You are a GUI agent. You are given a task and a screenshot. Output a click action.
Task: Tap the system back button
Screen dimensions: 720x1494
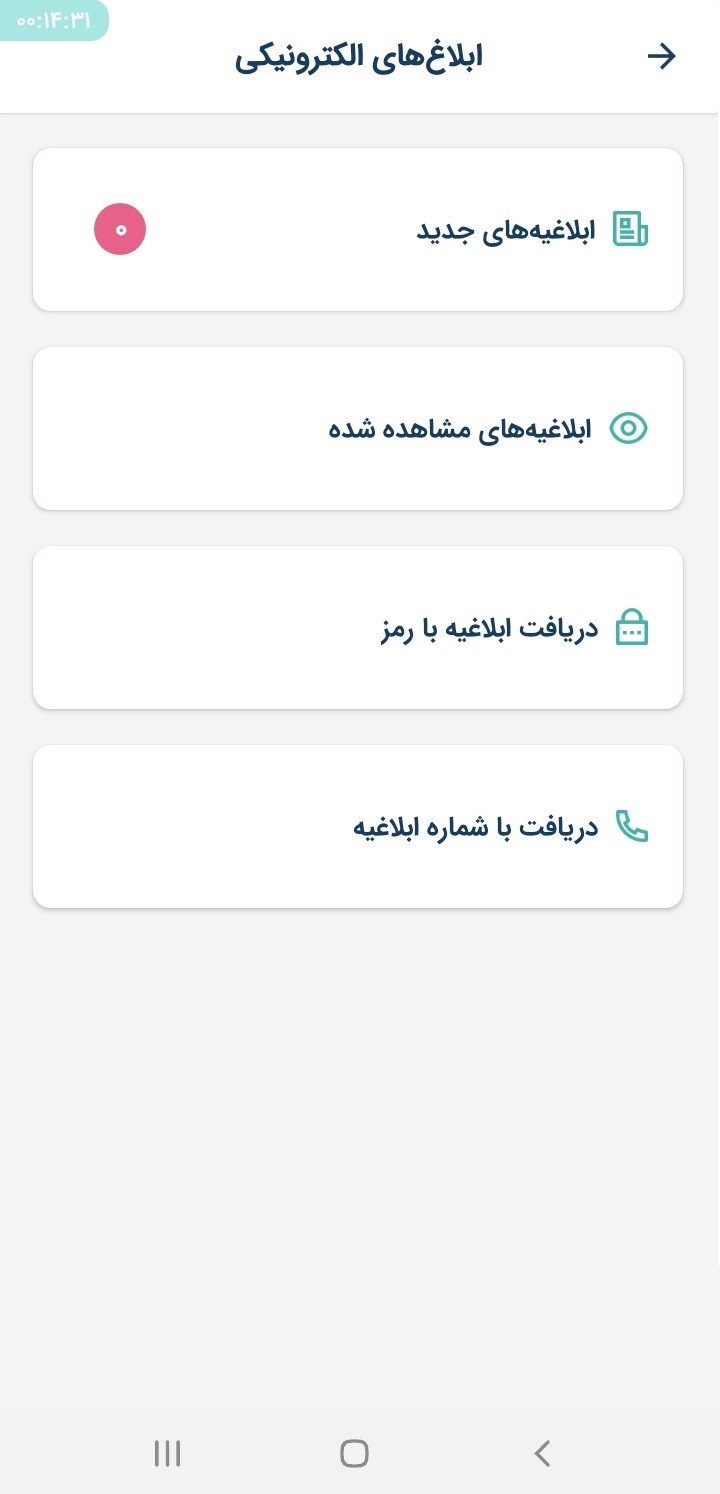542,1453
